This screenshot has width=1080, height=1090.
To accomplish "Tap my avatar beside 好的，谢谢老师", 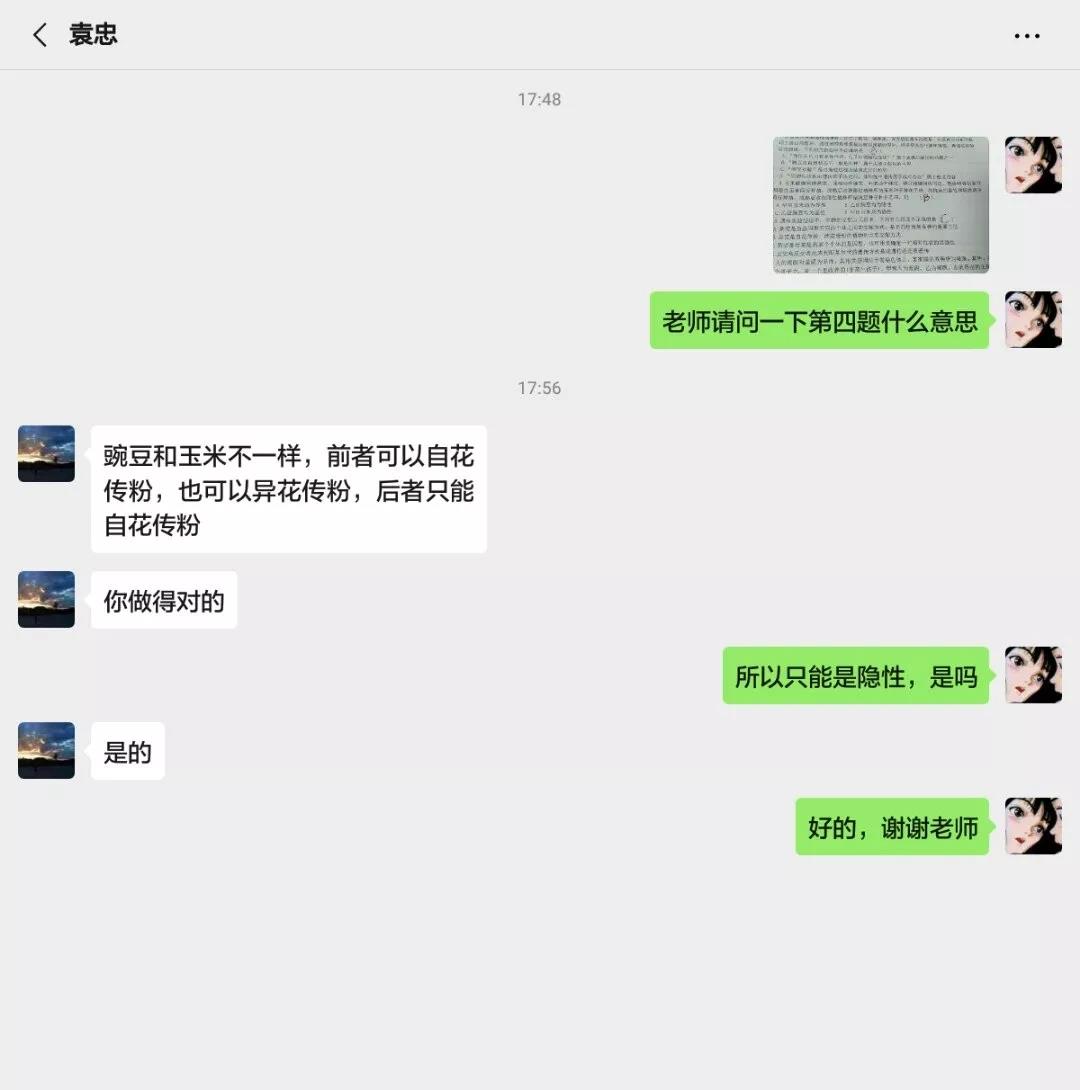I will (x=1033, y=826).
